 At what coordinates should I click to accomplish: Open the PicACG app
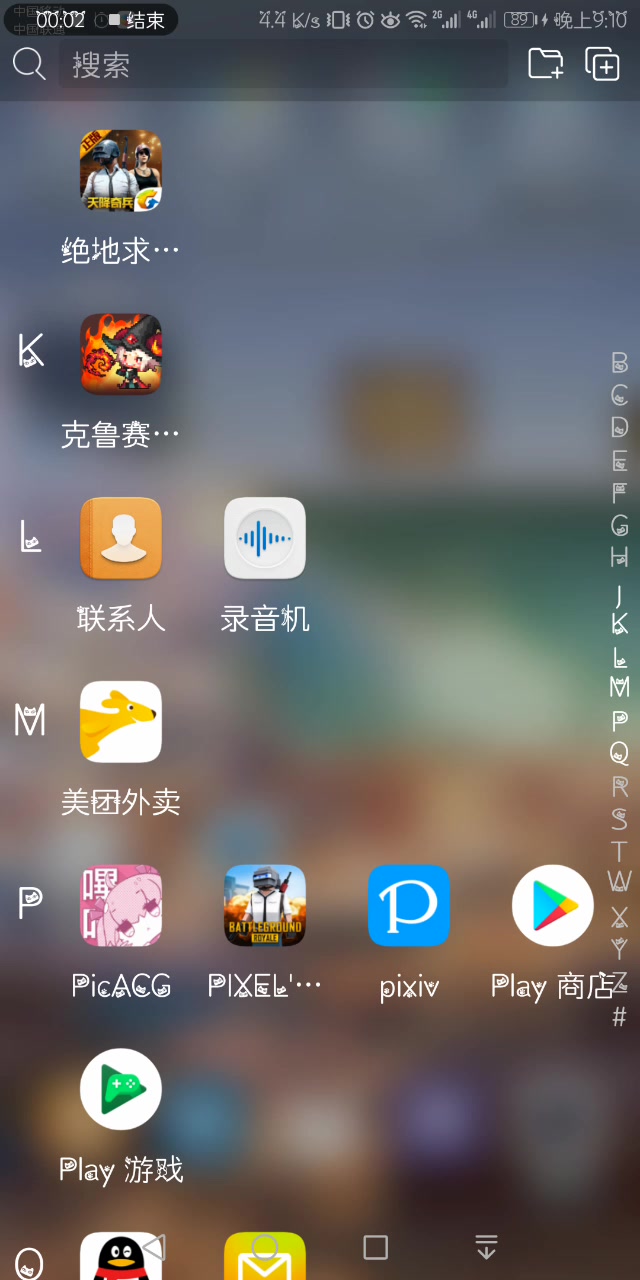pos(121,906)
